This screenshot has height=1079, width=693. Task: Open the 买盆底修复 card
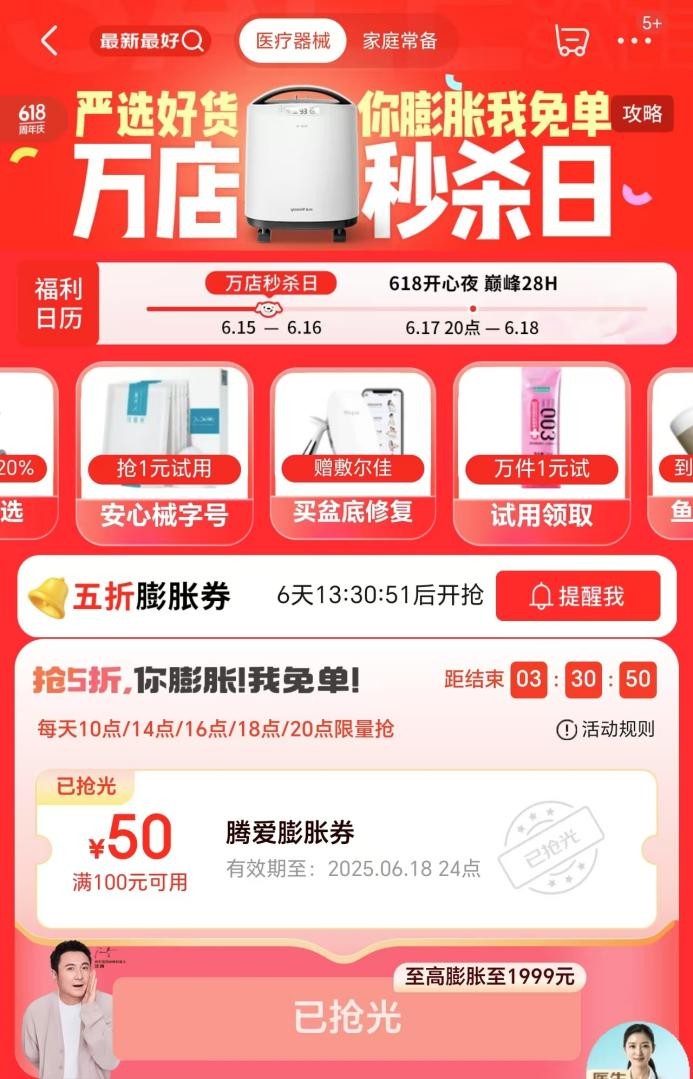pos(352,455)
